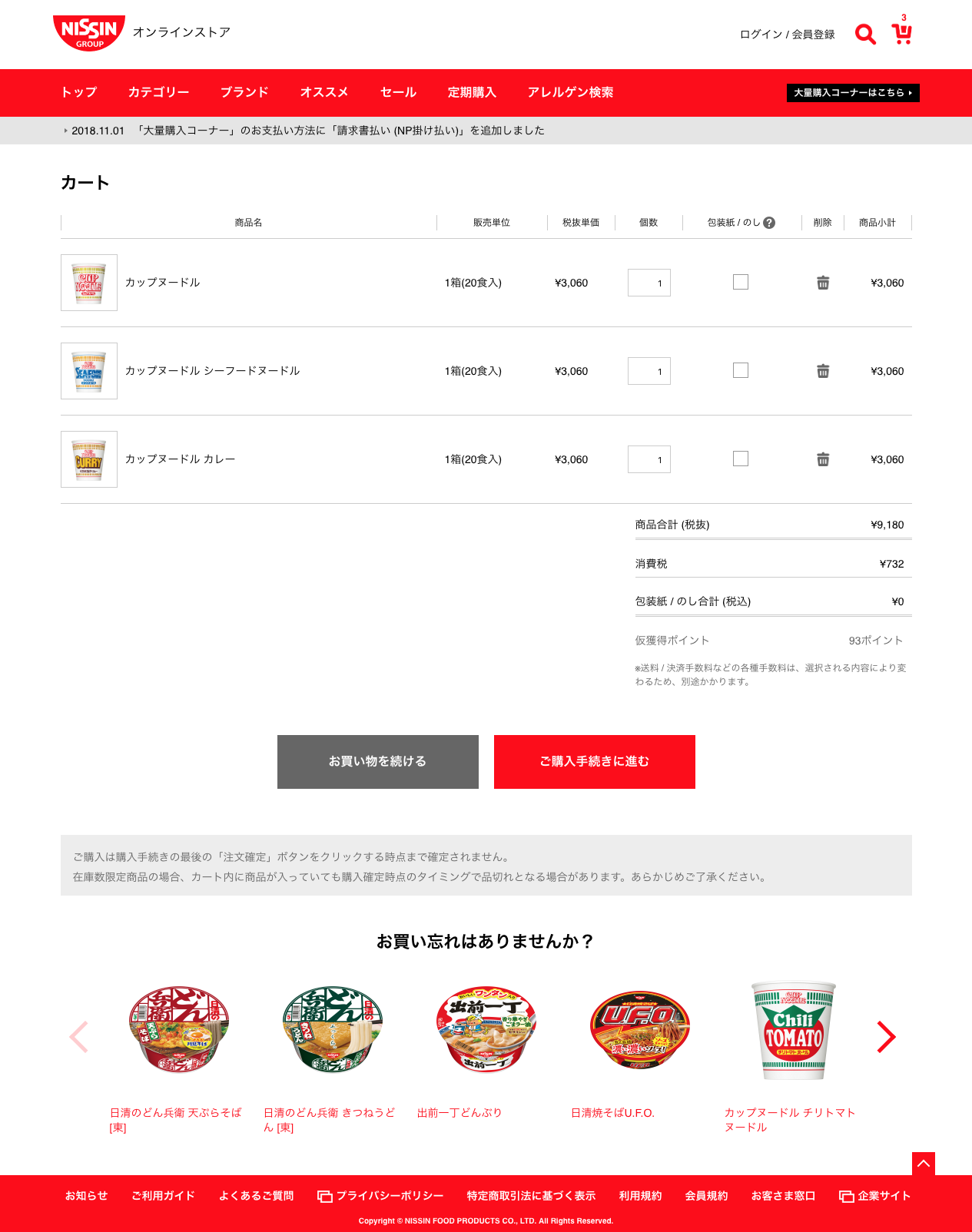Open the shopping cart icon
This screenshot has height=1232, width=972.
click(902, 33)
